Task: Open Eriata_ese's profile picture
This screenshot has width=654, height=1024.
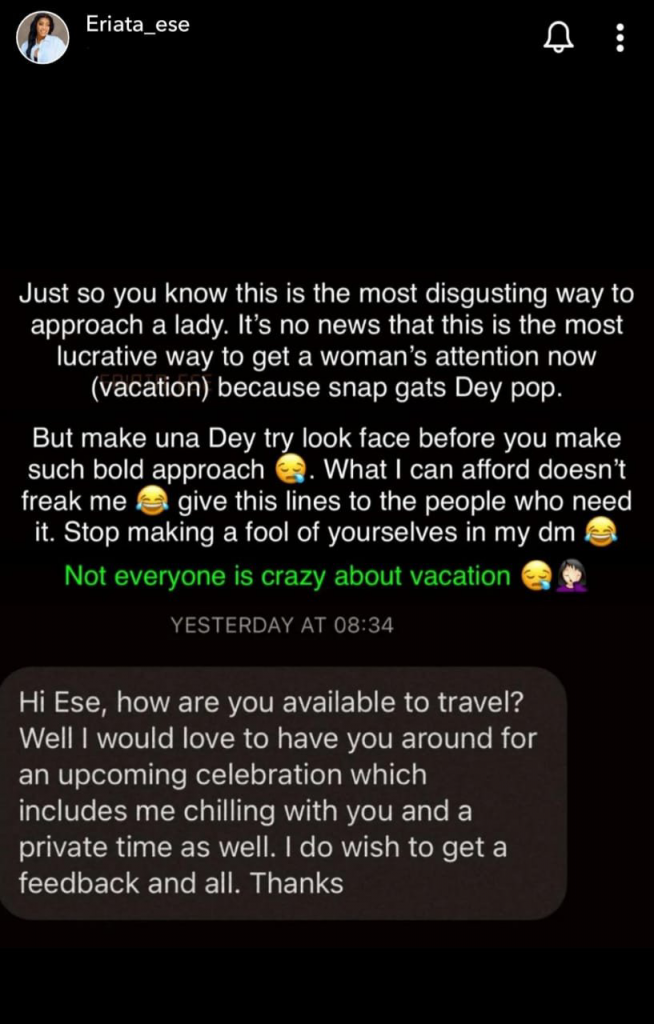Action: (42, 38)
